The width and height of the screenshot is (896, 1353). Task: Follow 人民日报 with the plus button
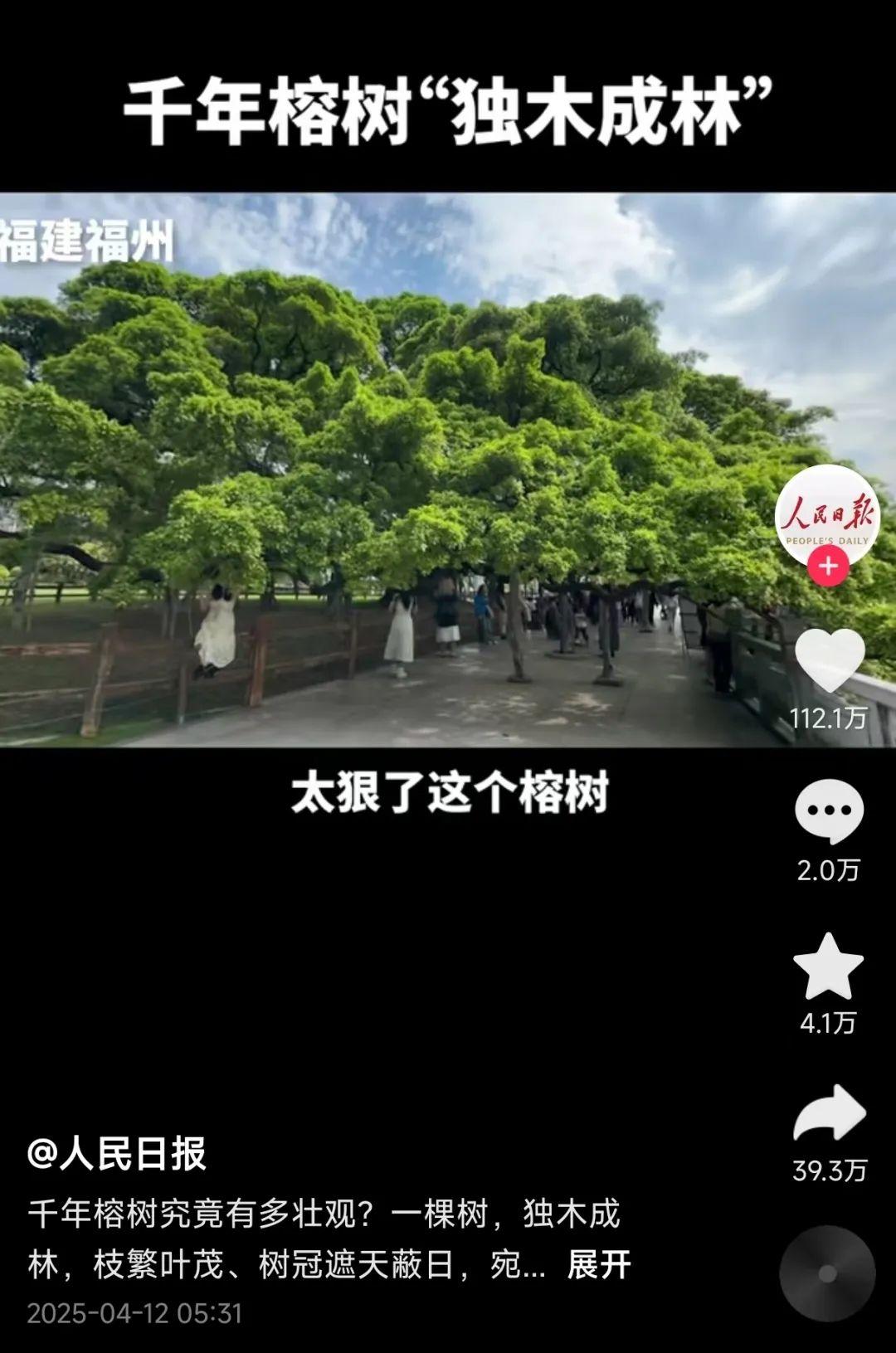pos(828,567)
